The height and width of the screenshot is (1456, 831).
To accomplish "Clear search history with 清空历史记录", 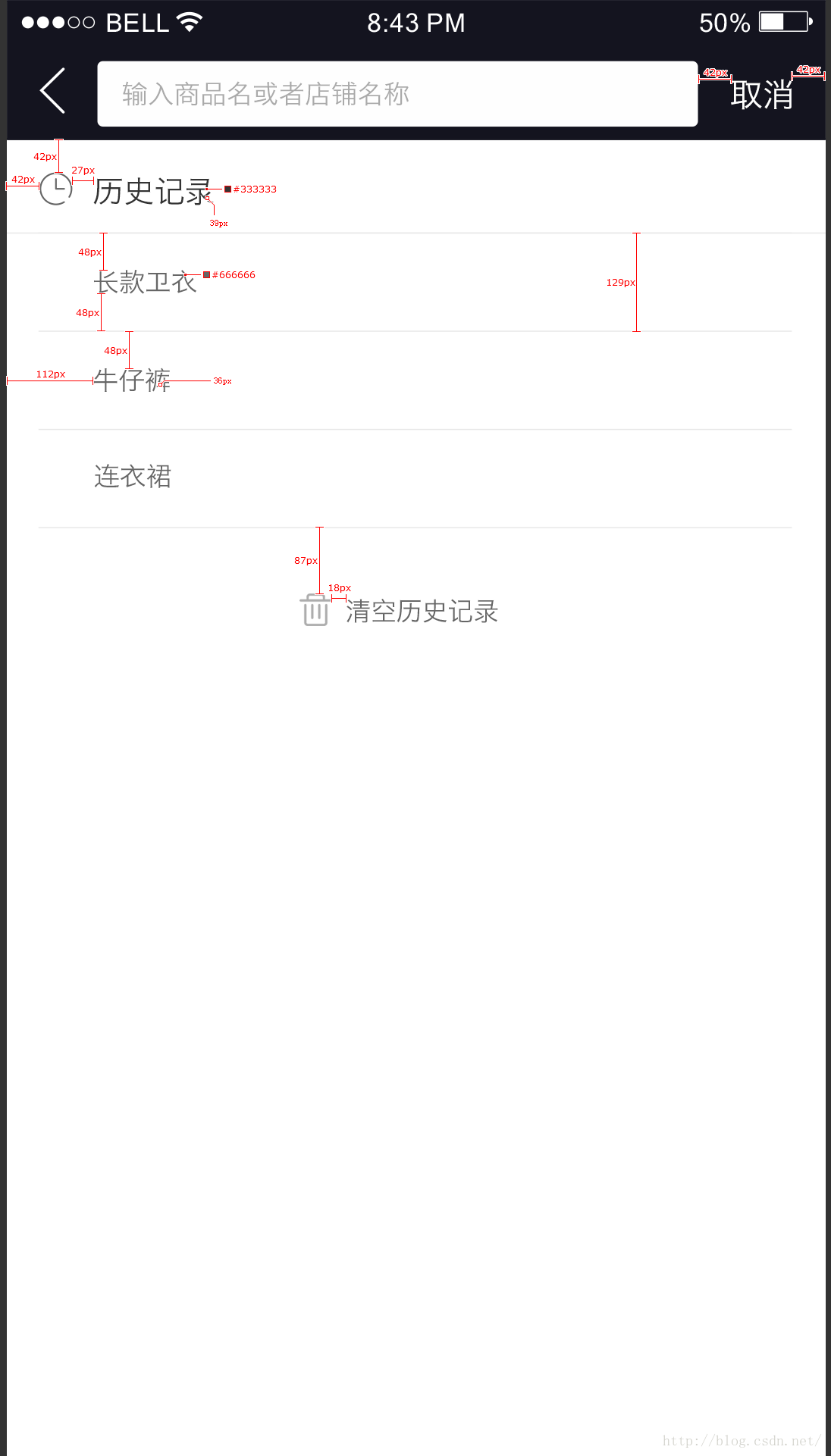I will click(x=400, y=611).
